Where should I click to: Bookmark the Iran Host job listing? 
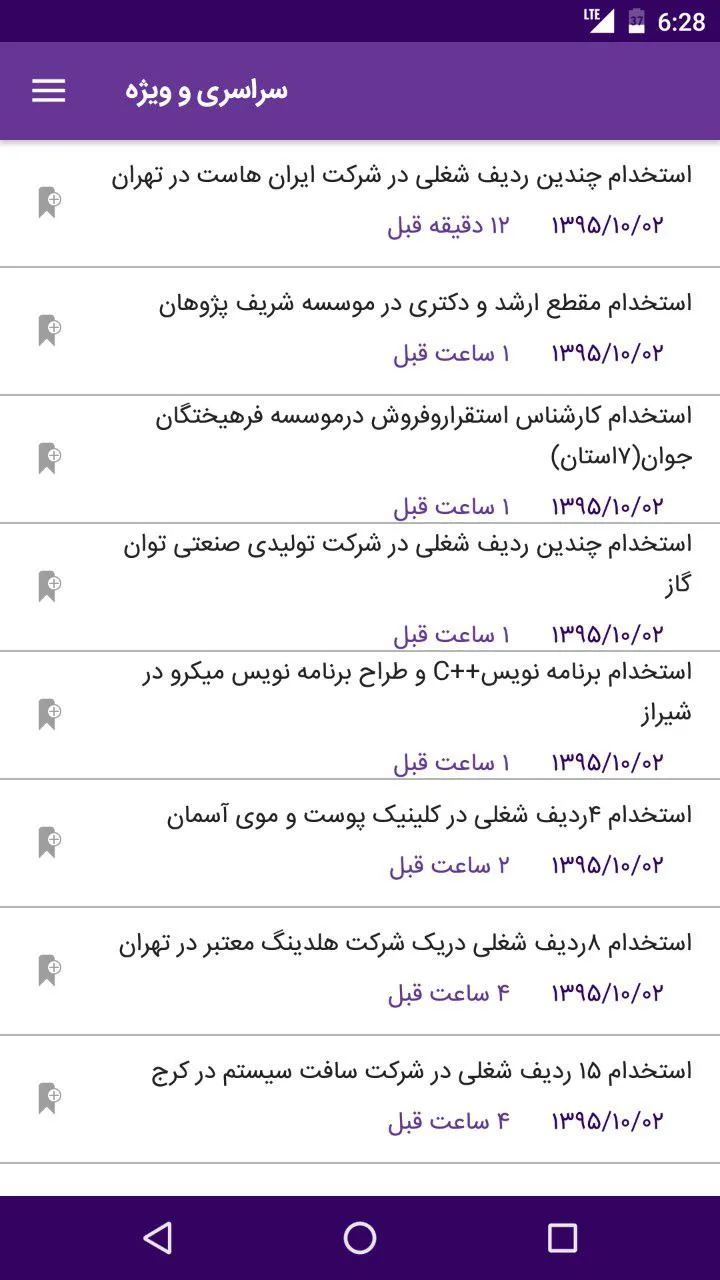[x=49, y=202]
